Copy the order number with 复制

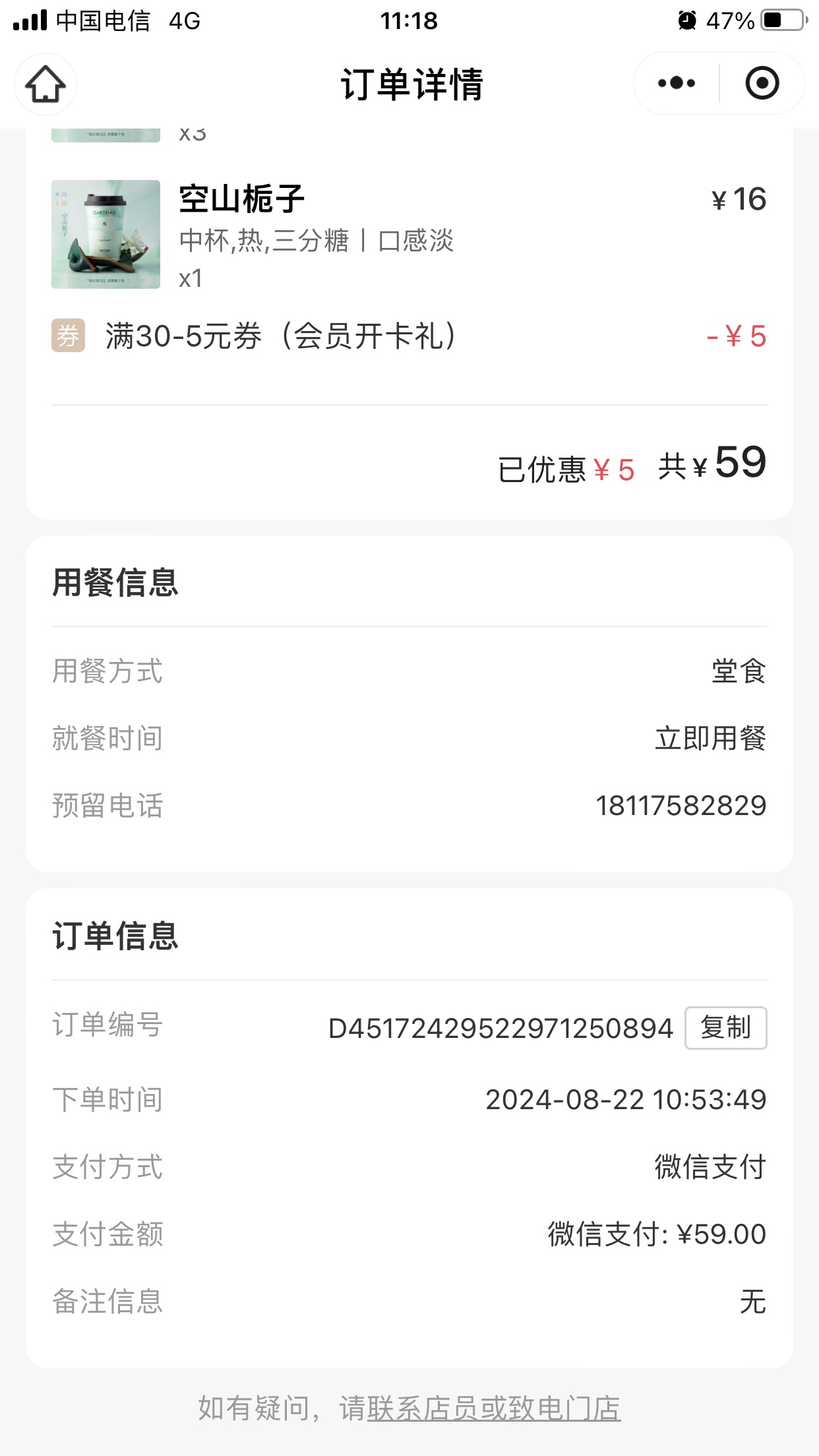point(725,1027)
